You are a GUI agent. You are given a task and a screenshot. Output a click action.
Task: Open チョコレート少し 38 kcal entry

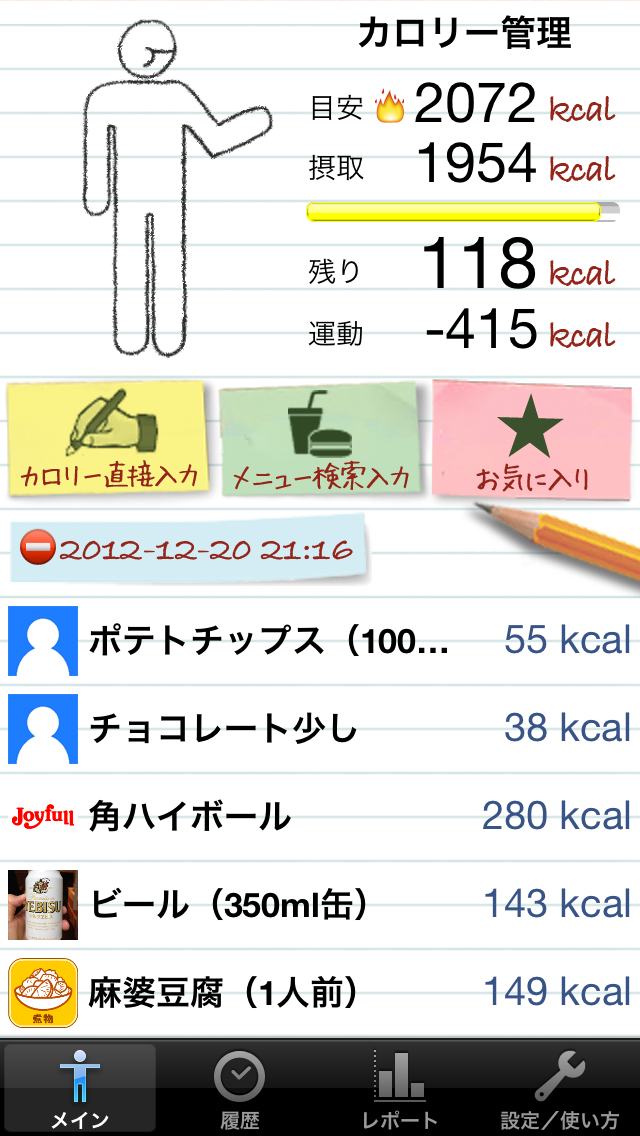click(x=320, y=729)
